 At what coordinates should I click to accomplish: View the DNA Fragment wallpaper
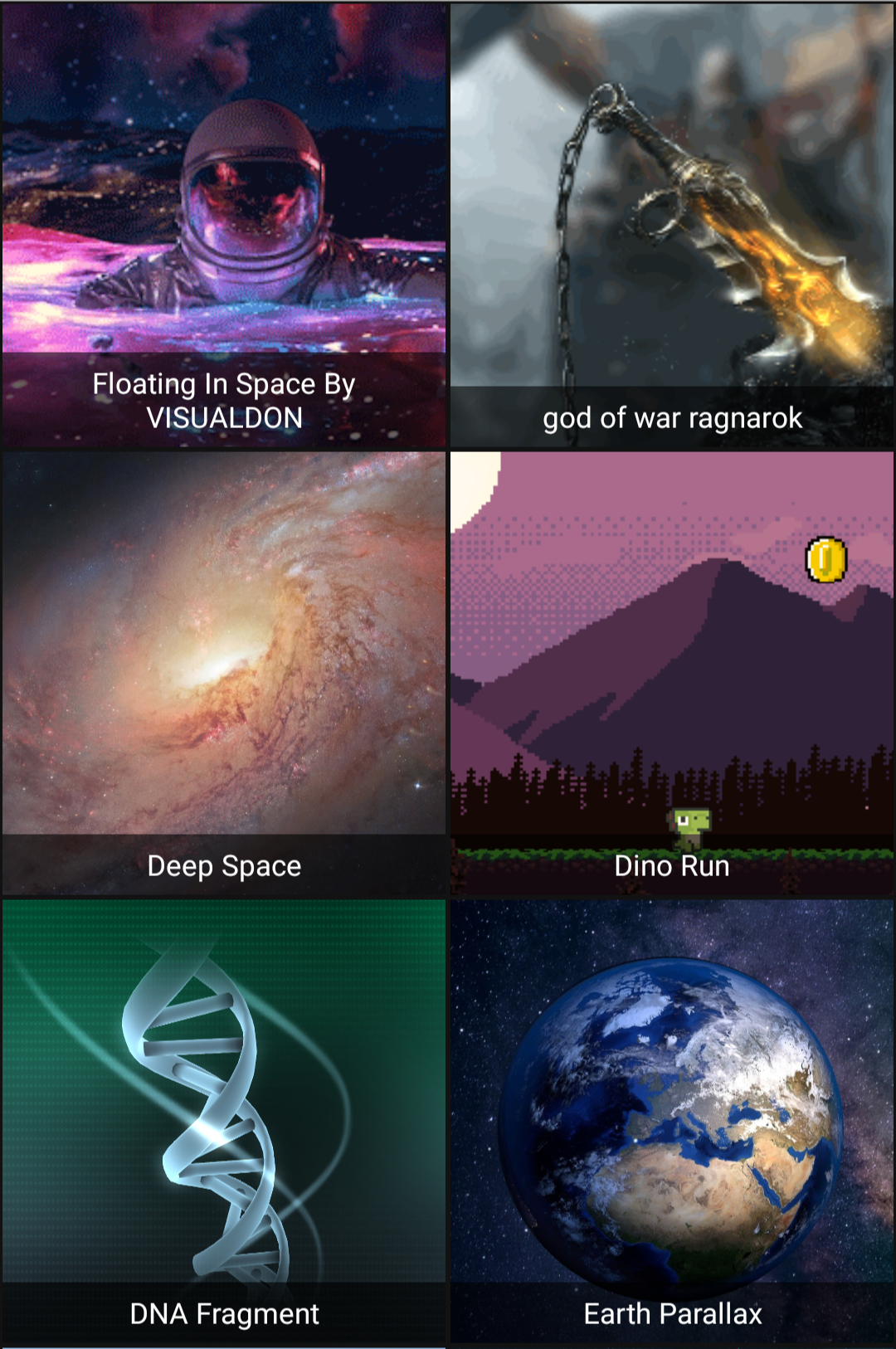pos(224,1122)
